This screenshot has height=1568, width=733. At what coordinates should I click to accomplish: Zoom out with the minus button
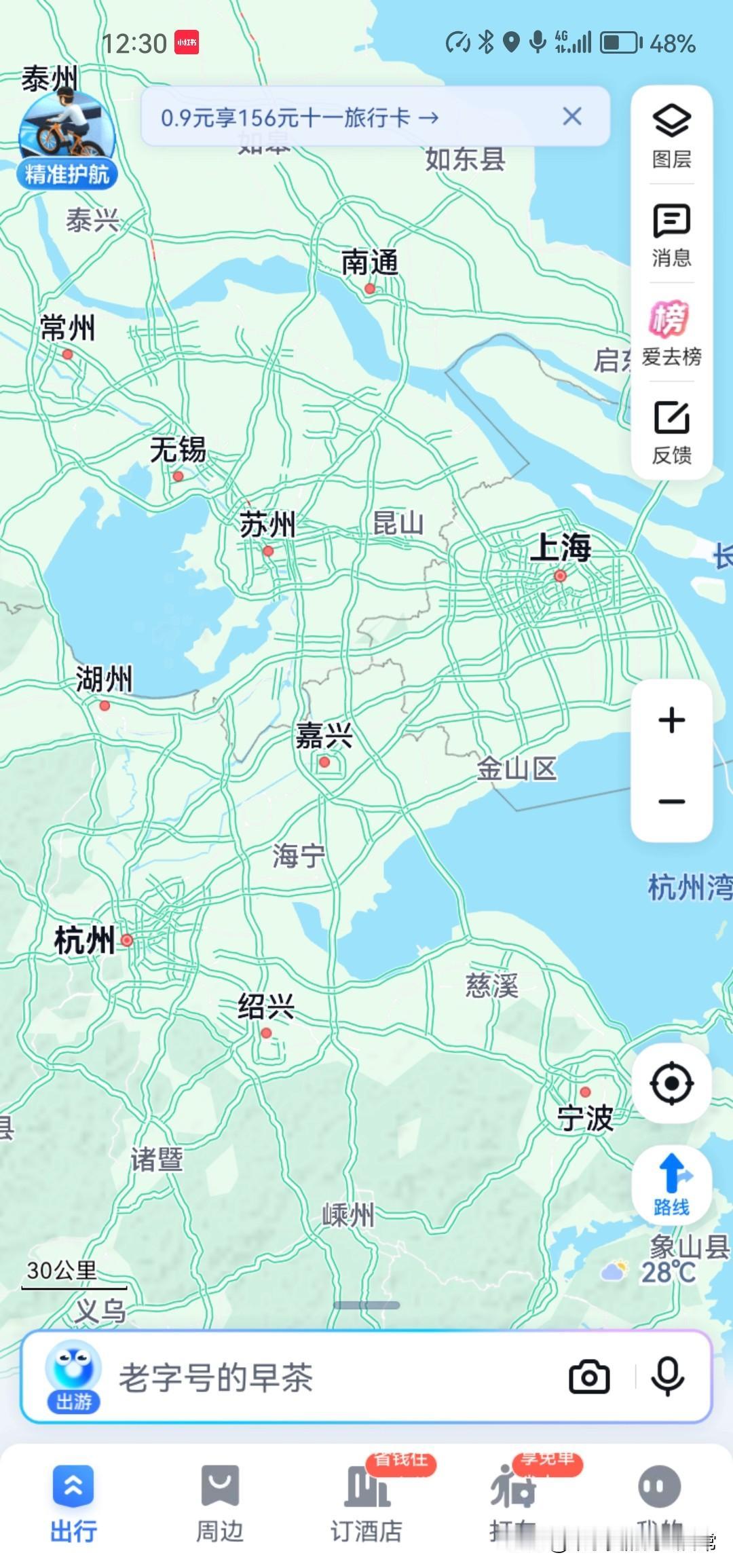pyautogui.click(x=671, y=802)
